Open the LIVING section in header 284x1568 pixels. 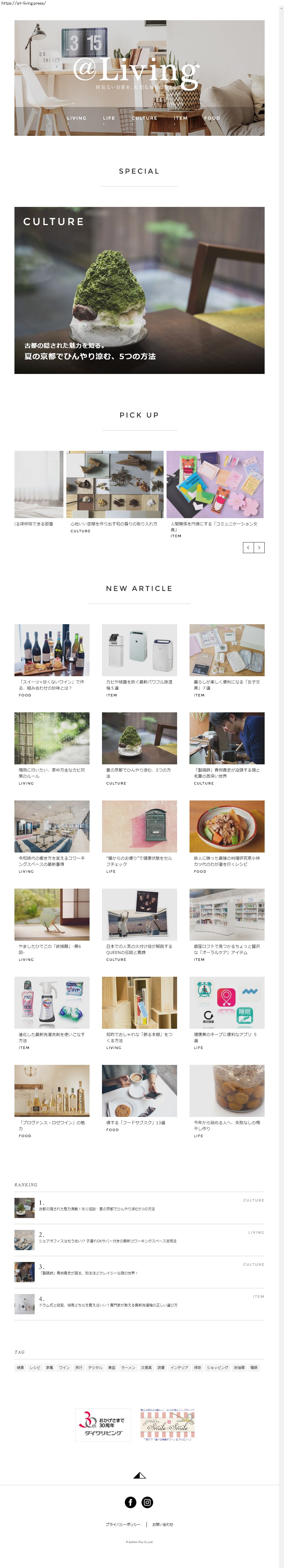(x=77, y=118)
